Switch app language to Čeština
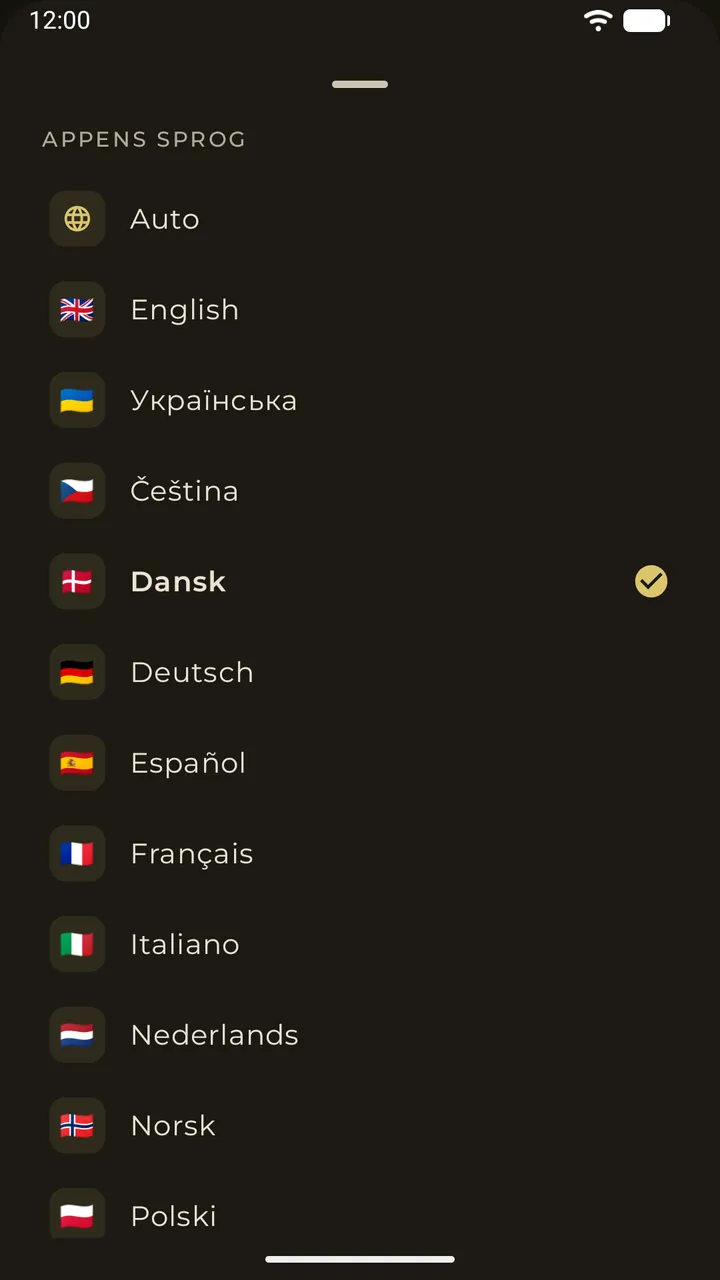 [x=360, y=491]
